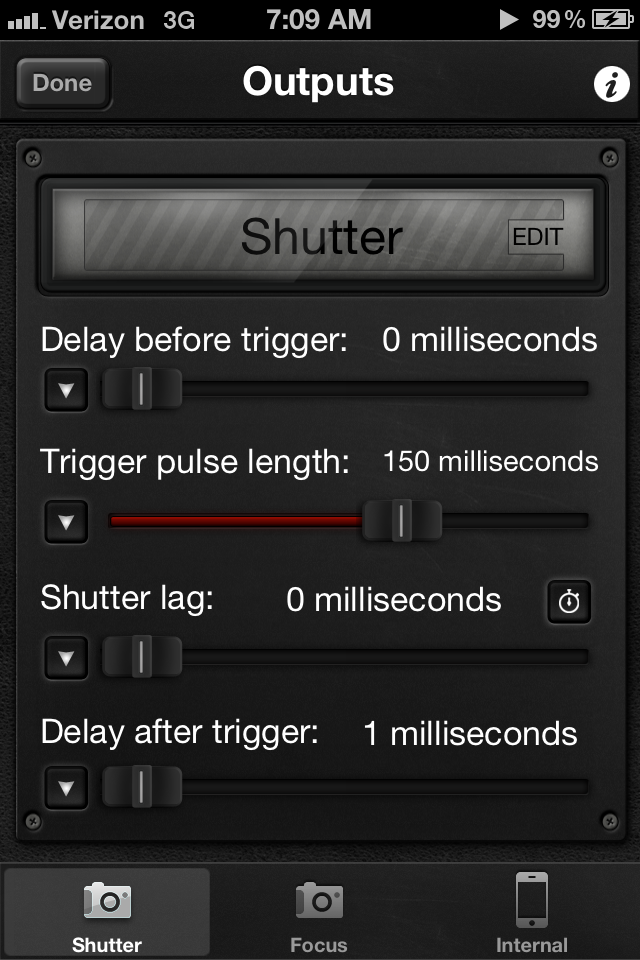Viewport: 640px width, 960px height.
Task: Open the Shutter lag stopwatch icon
Action: point(568,603)
